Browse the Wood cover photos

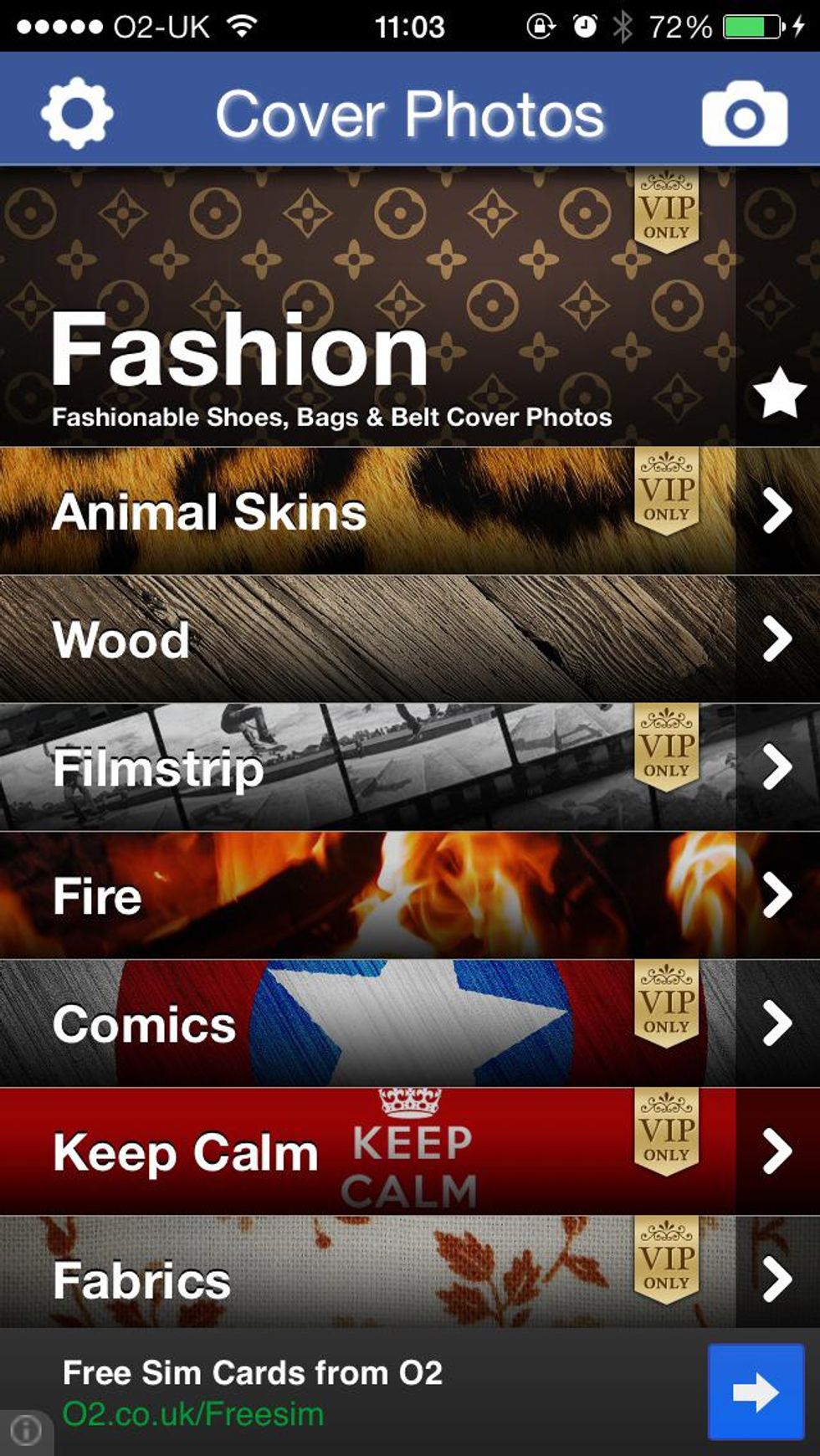point(368,639)
